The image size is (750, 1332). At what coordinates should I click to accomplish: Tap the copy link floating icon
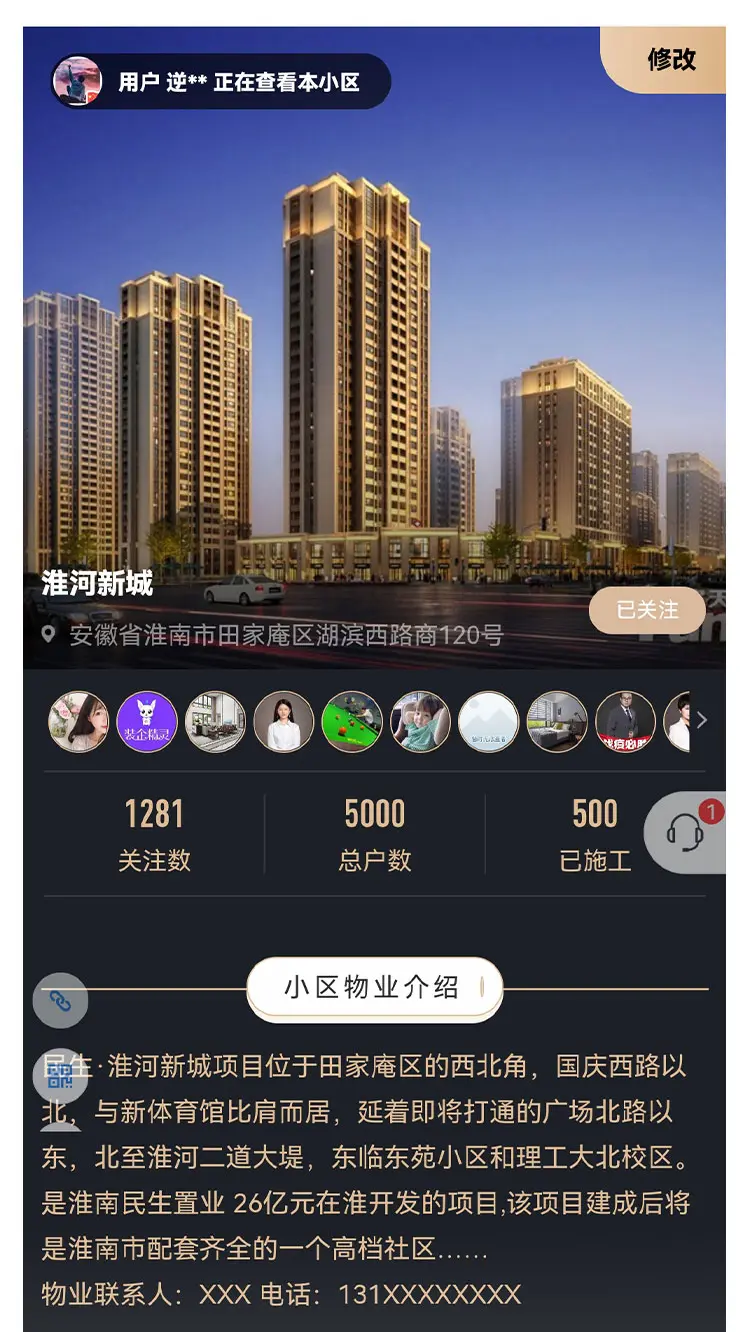(x=61, y=1000)
